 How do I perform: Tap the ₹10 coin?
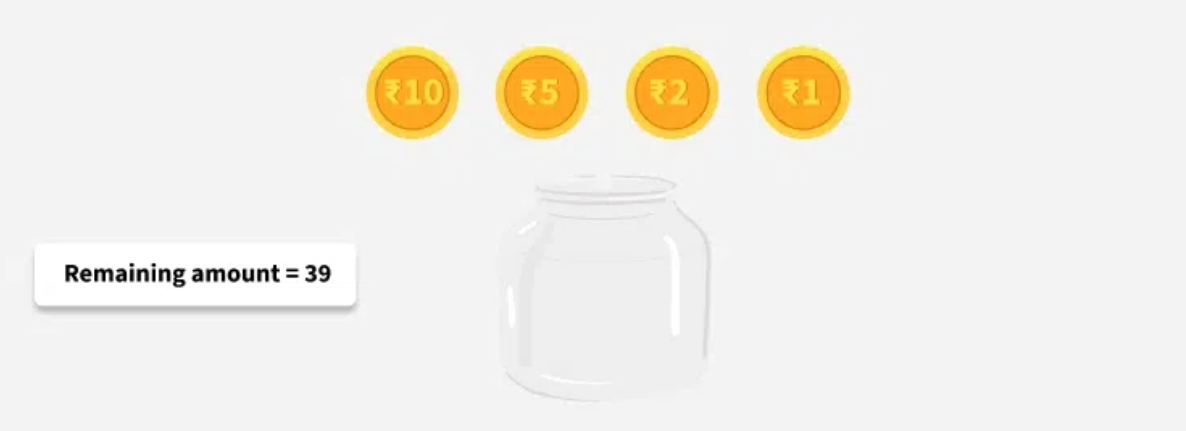pos(412,93)
